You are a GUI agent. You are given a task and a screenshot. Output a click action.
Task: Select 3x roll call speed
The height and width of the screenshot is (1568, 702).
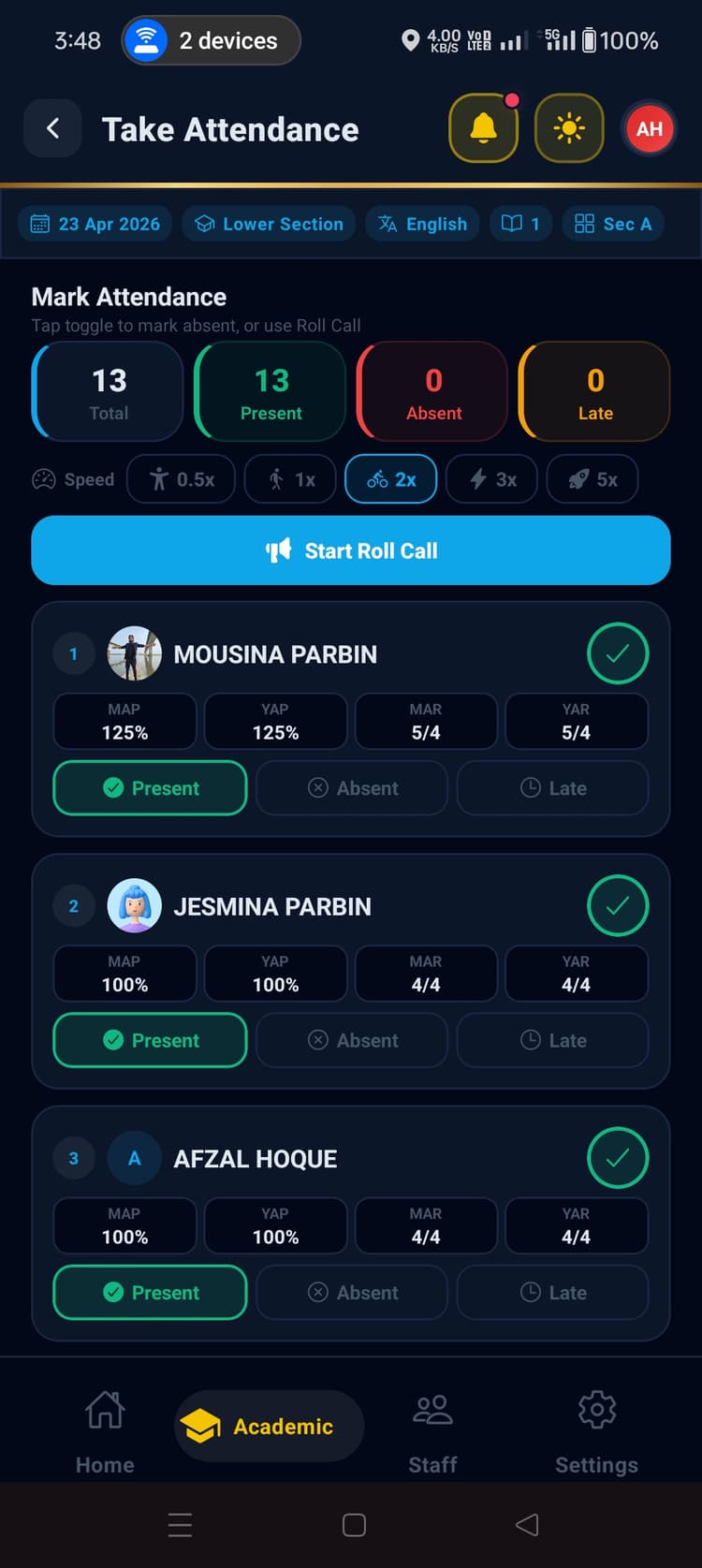pos(492,479)
